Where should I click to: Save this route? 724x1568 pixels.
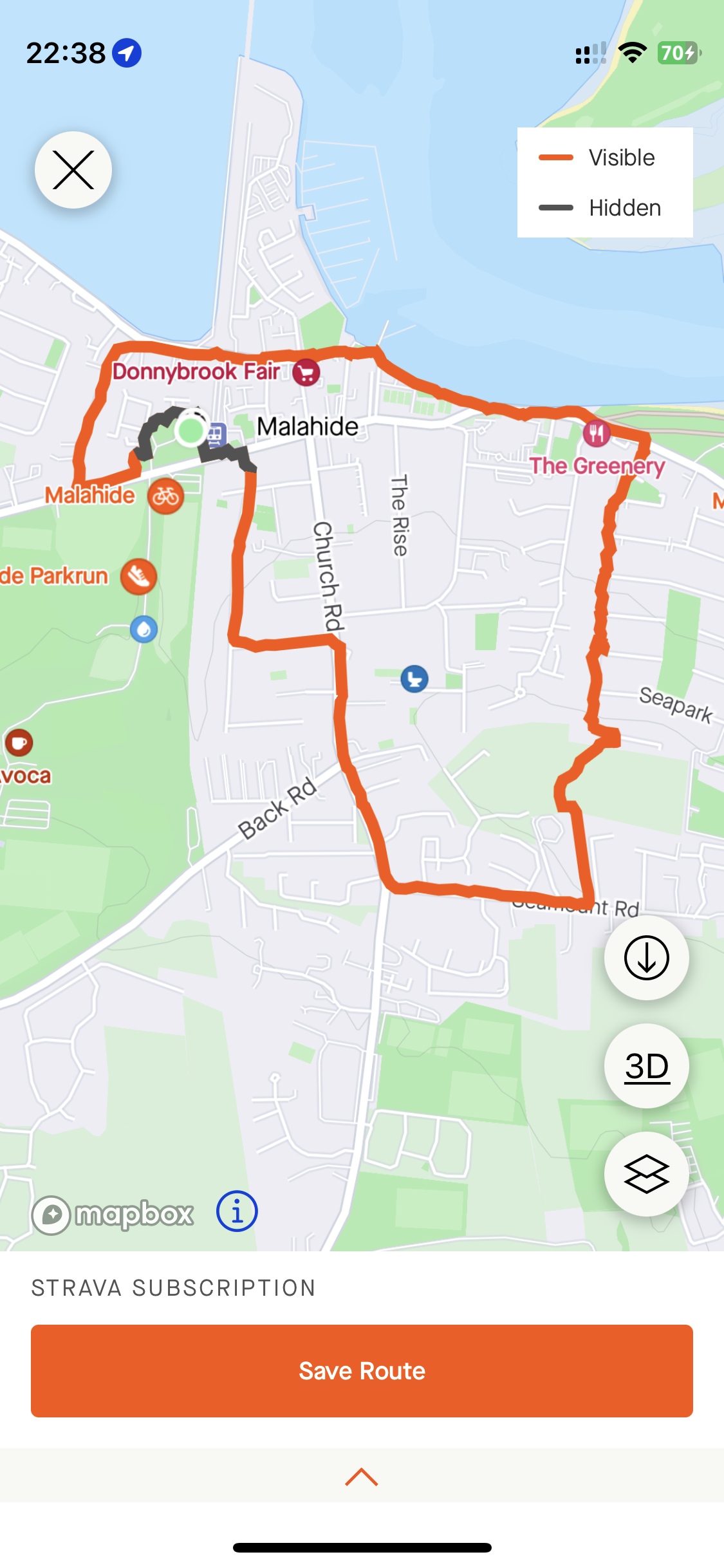[x=362, y=1370]
